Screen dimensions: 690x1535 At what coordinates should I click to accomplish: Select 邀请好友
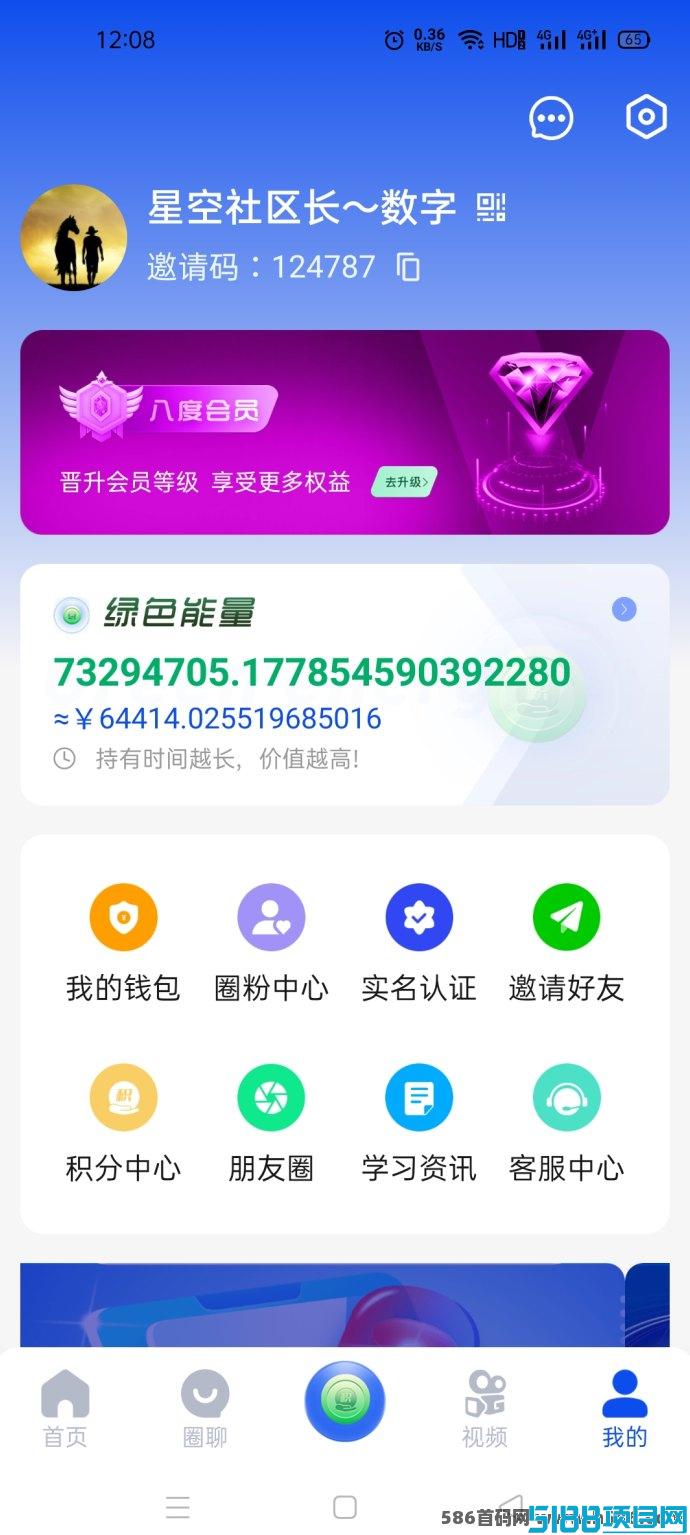567,944
